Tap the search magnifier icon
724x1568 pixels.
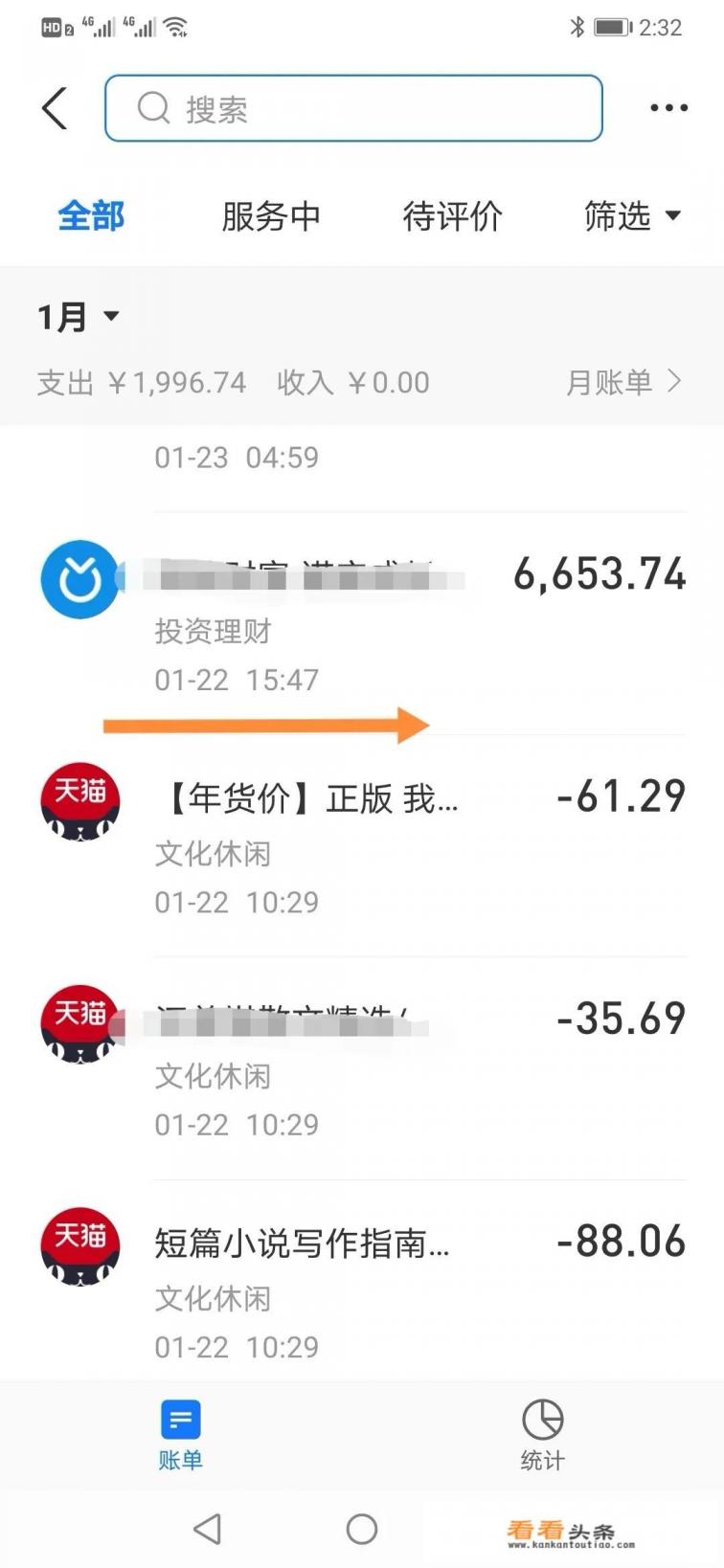pos(153,107)
